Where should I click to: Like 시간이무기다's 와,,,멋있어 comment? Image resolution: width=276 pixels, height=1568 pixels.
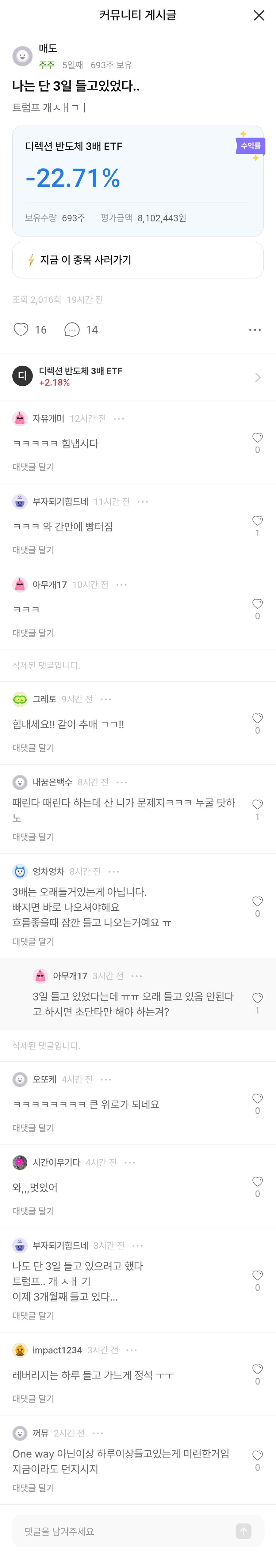point(257,1181)
